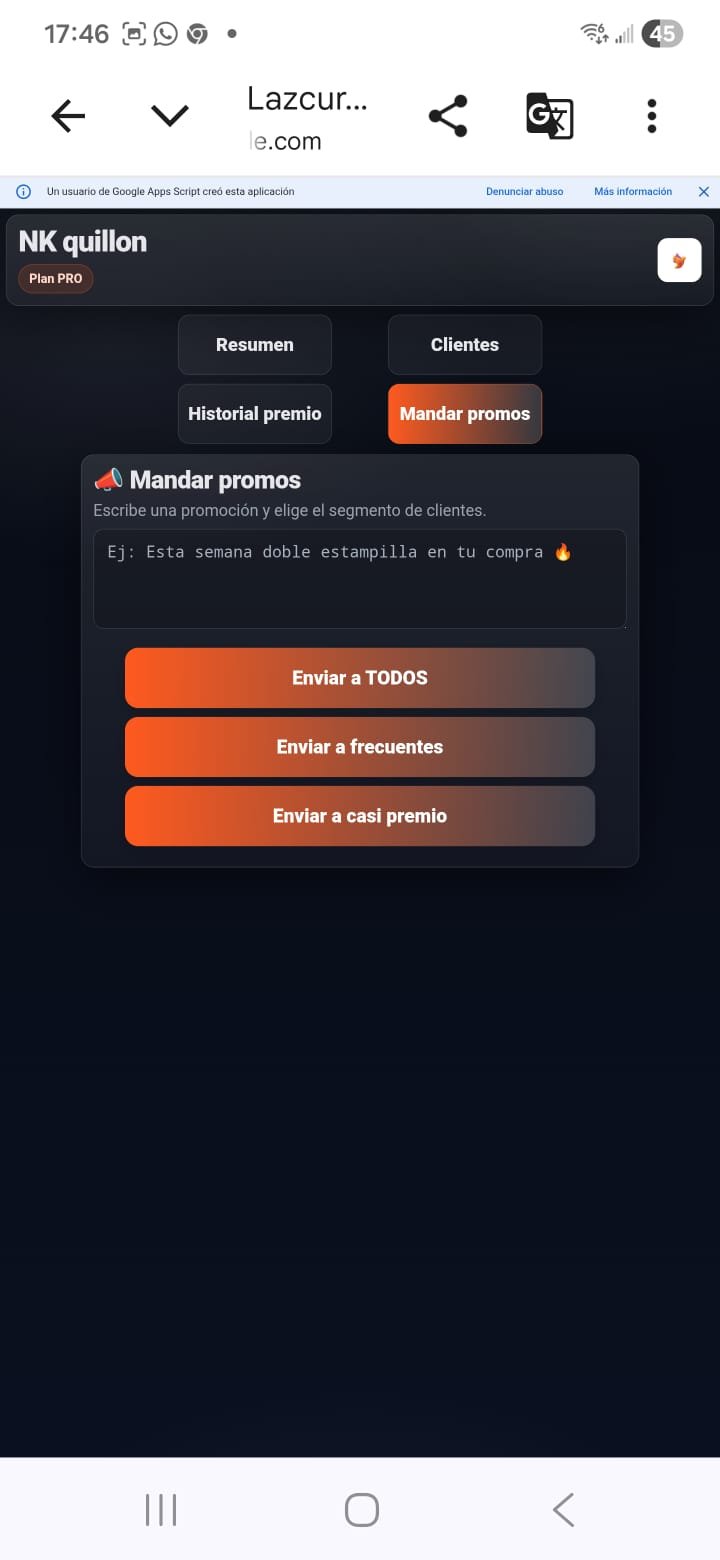View the Historial premio section

(x=254, y=413)
